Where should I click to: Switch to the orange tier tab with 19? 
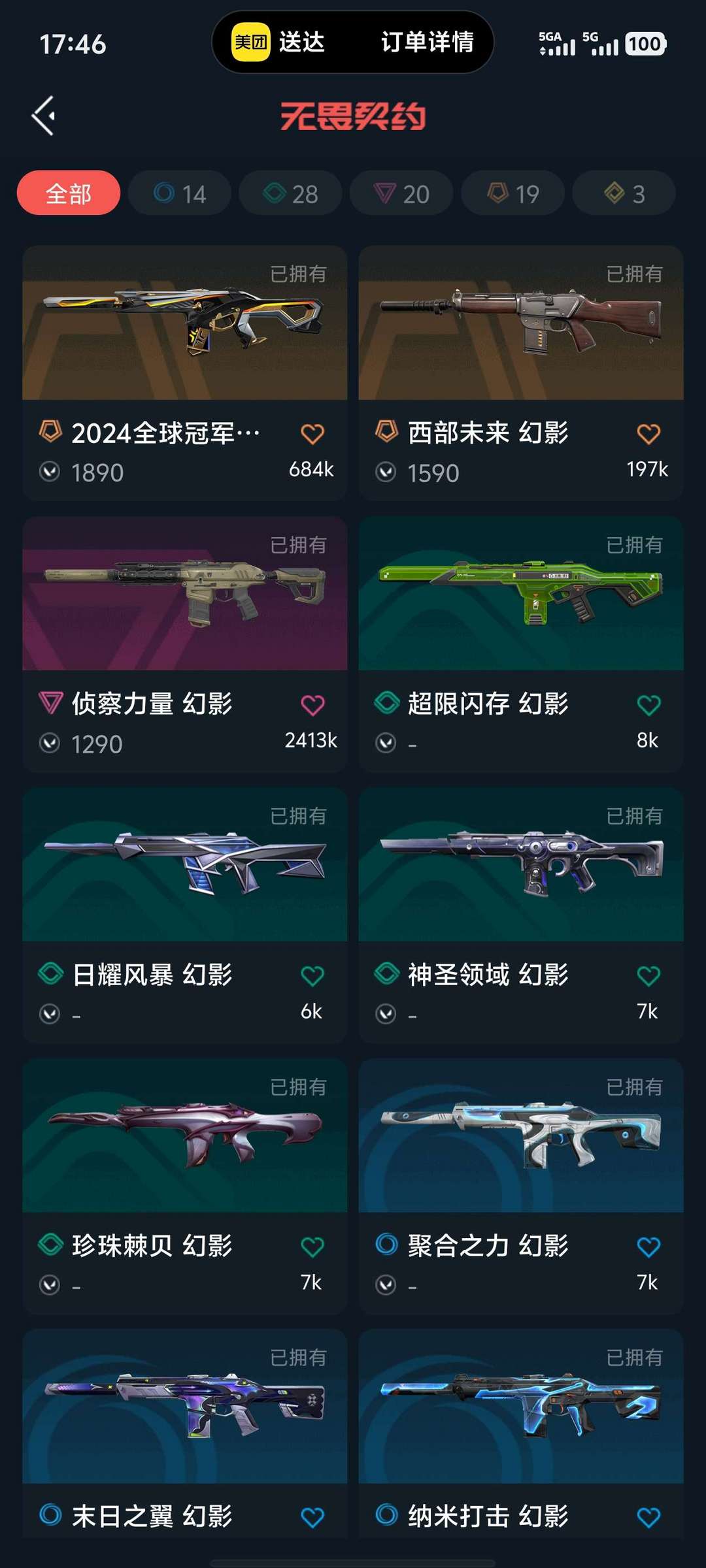pos(513,193)
